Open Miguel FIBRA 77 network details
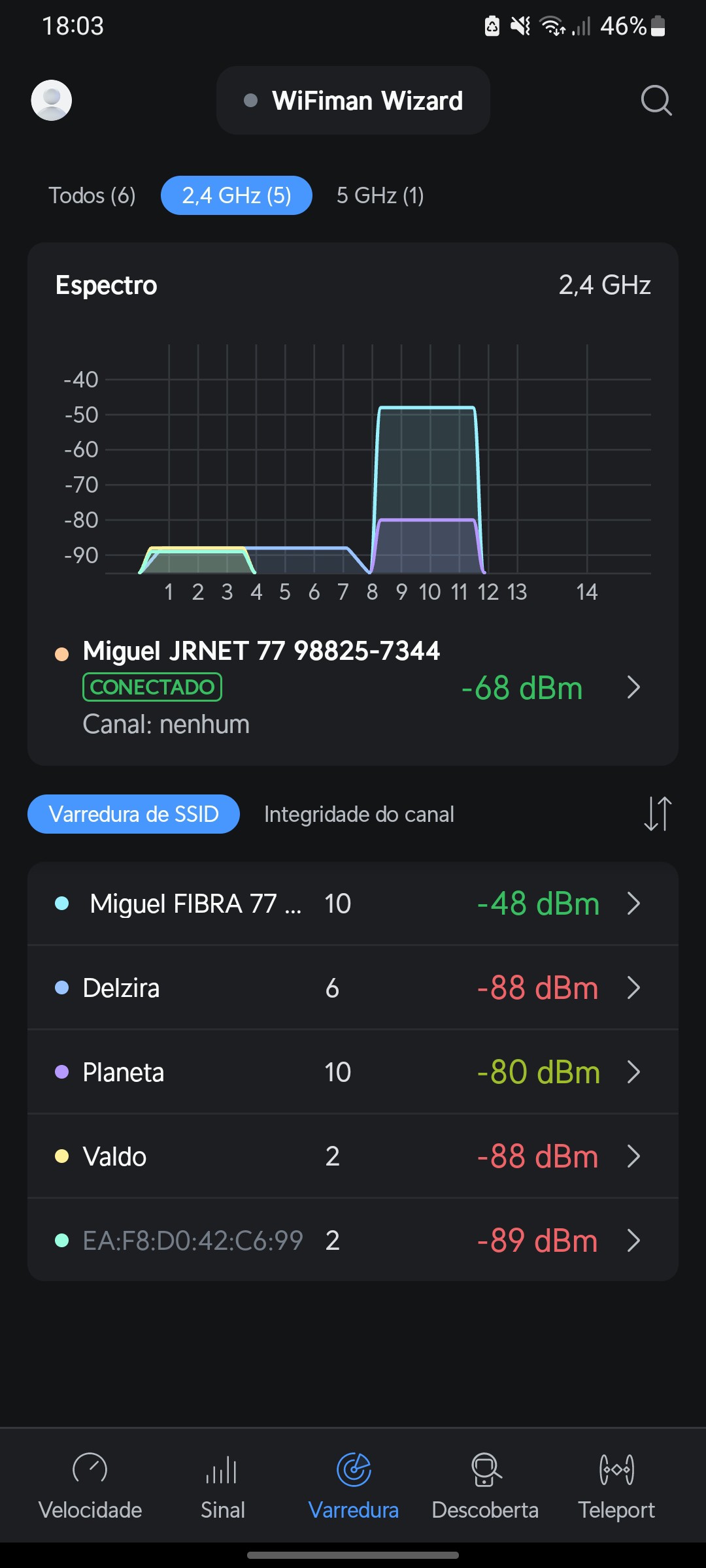 pyautogui.click(x=353, y=904)
